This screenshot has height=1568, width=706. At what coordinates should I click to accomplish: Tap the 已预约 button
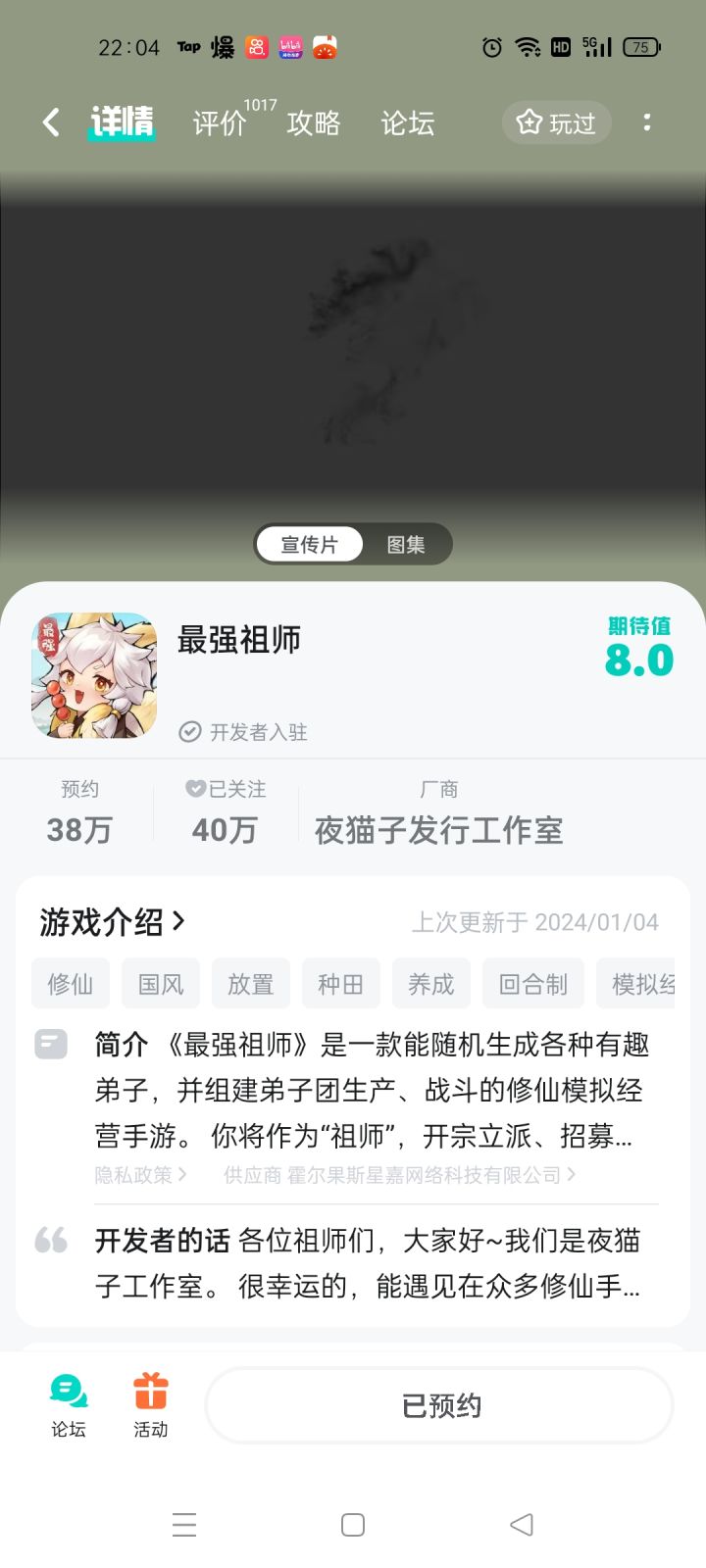(437, 1404)
